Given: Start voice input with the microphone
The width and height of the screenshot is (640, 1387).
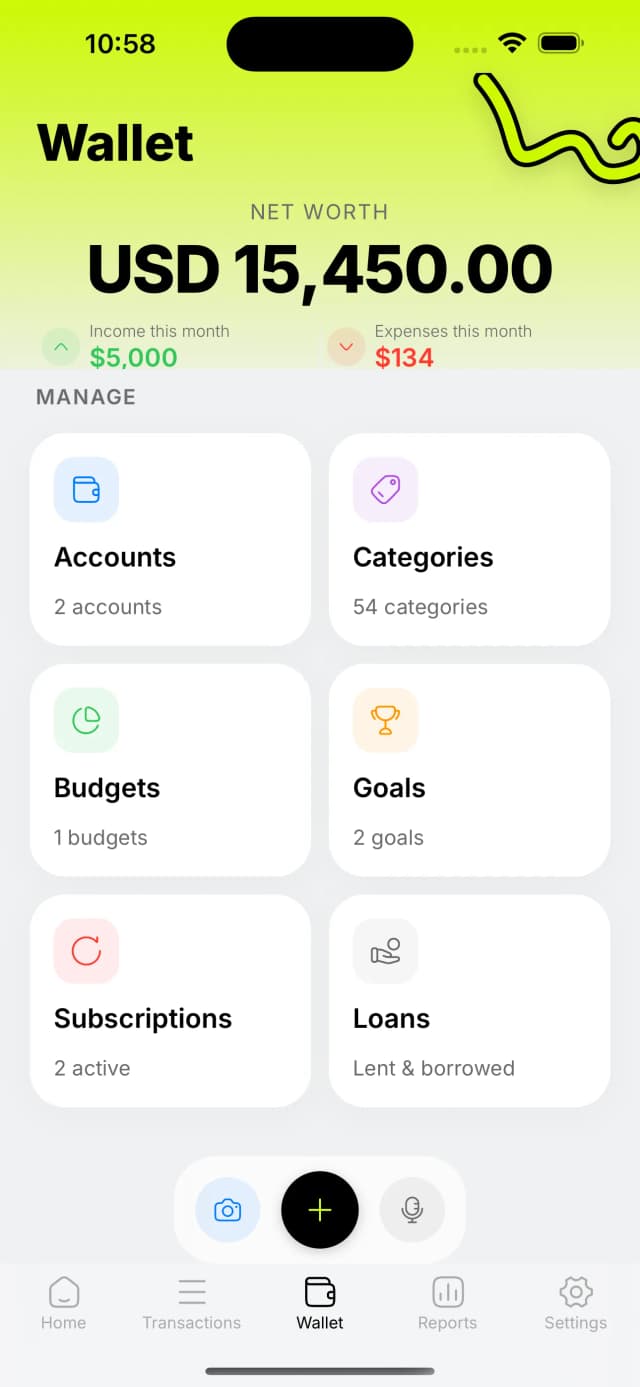Looking at the screenshot, I should (x=412, y=1210).
